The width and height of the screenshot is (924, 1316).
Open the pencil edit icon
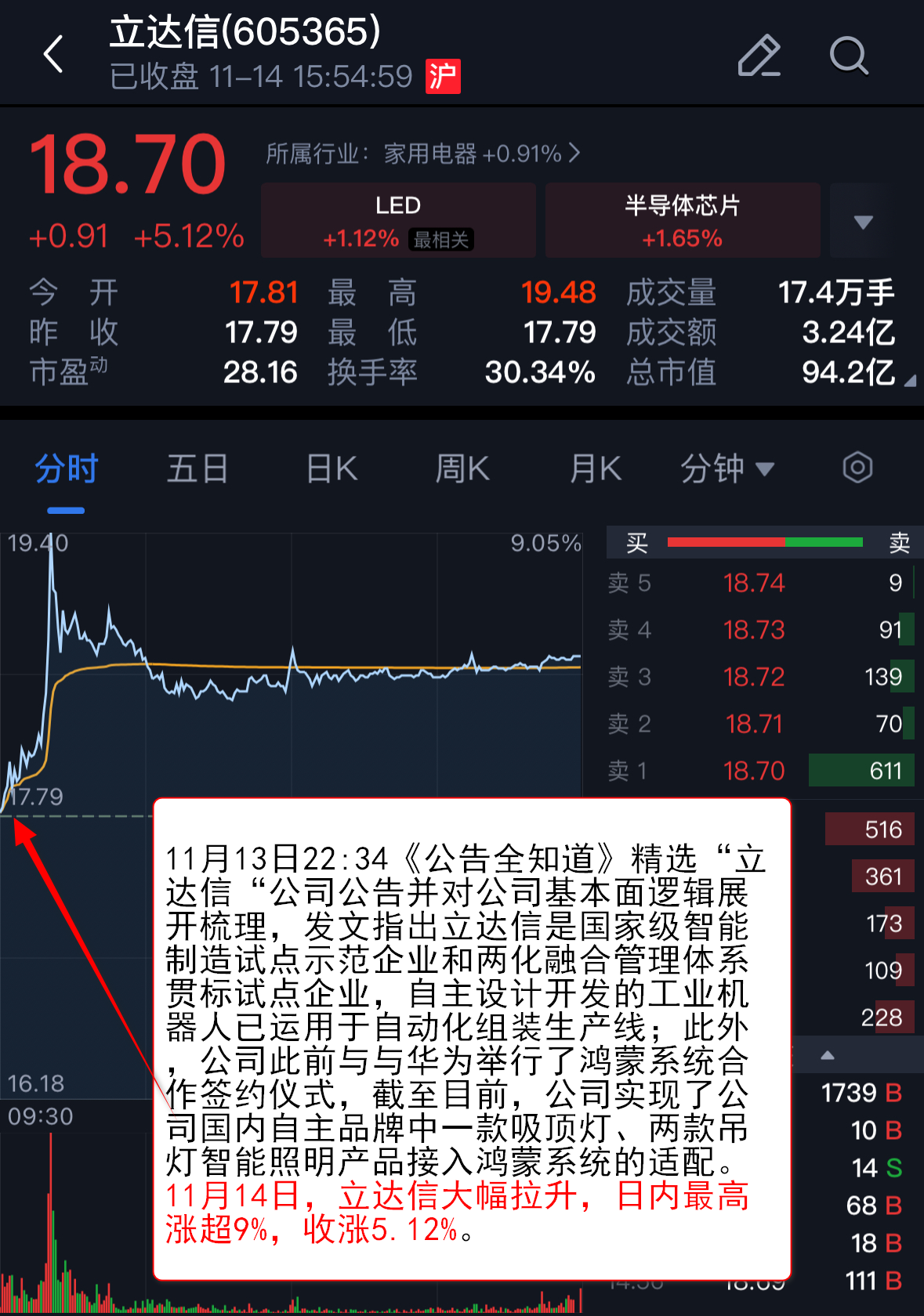click(759, 56)
